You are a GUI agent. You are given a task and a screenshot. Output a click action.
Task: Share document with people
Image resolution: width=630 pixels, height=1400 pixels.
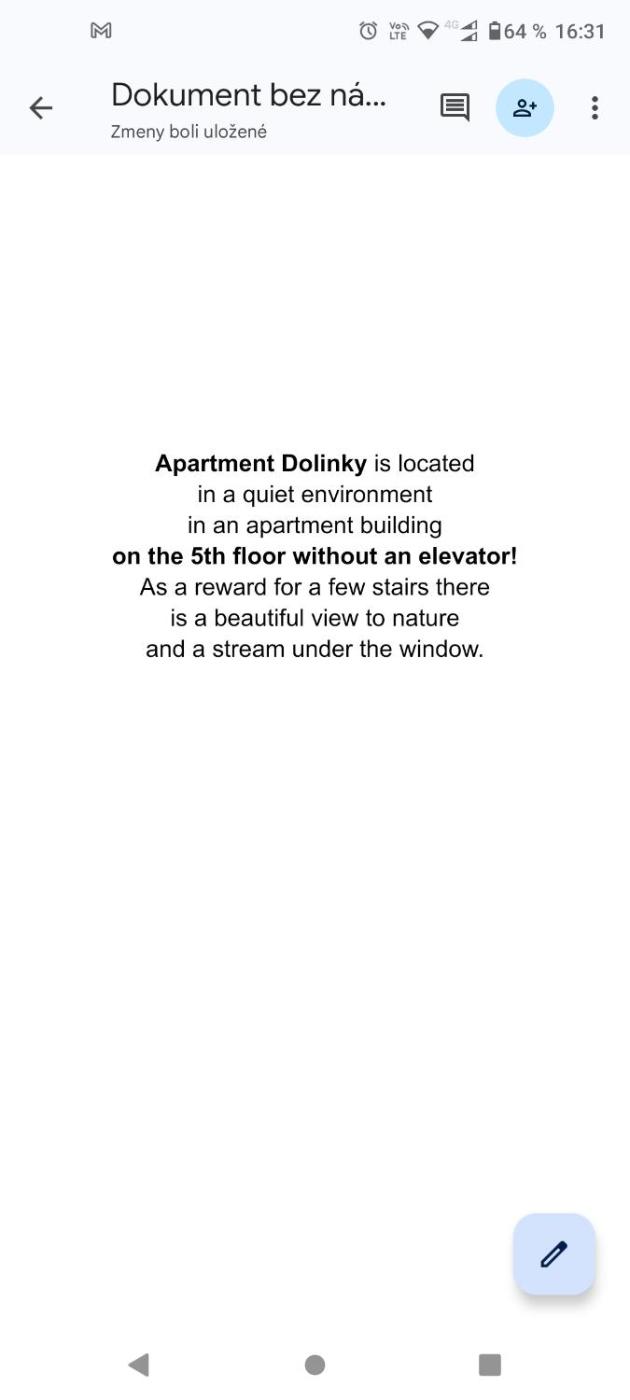[524, 108]
